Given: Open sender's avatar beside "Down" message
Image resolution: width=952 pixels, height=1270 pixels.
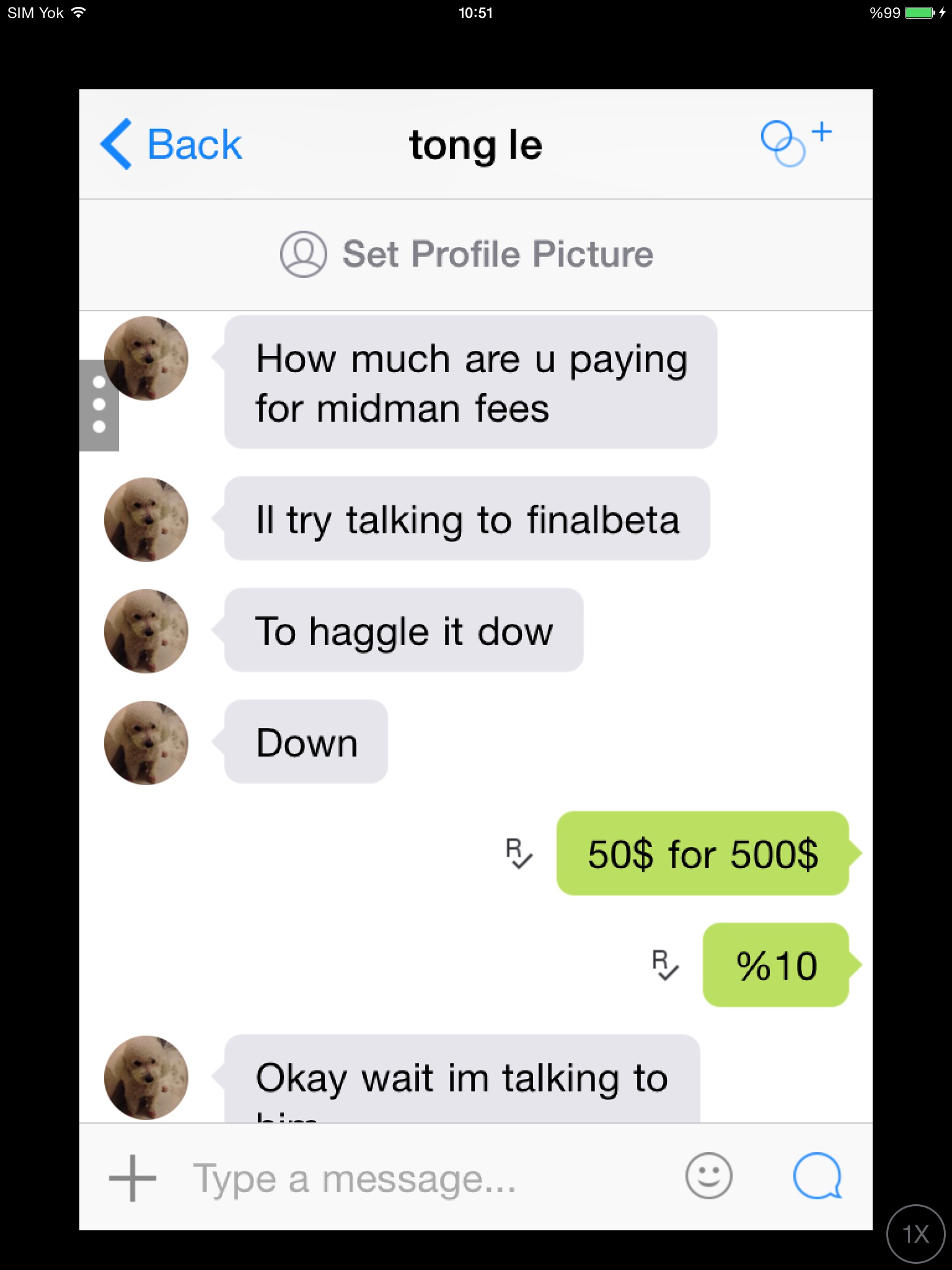Looking at the screenshot, I should (x=146, y=742).
